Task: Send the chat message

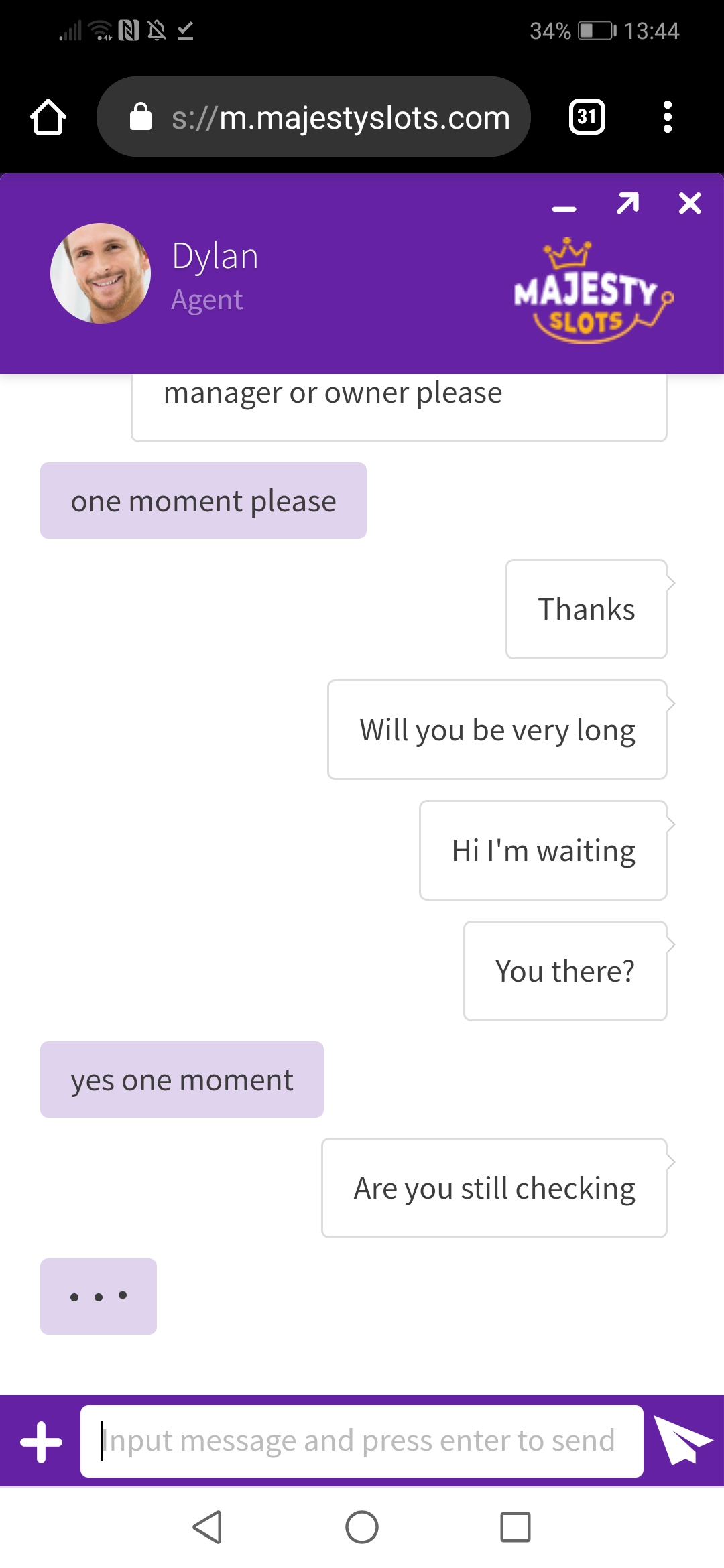Action: pyautogui.click(x=682, y=1441)
